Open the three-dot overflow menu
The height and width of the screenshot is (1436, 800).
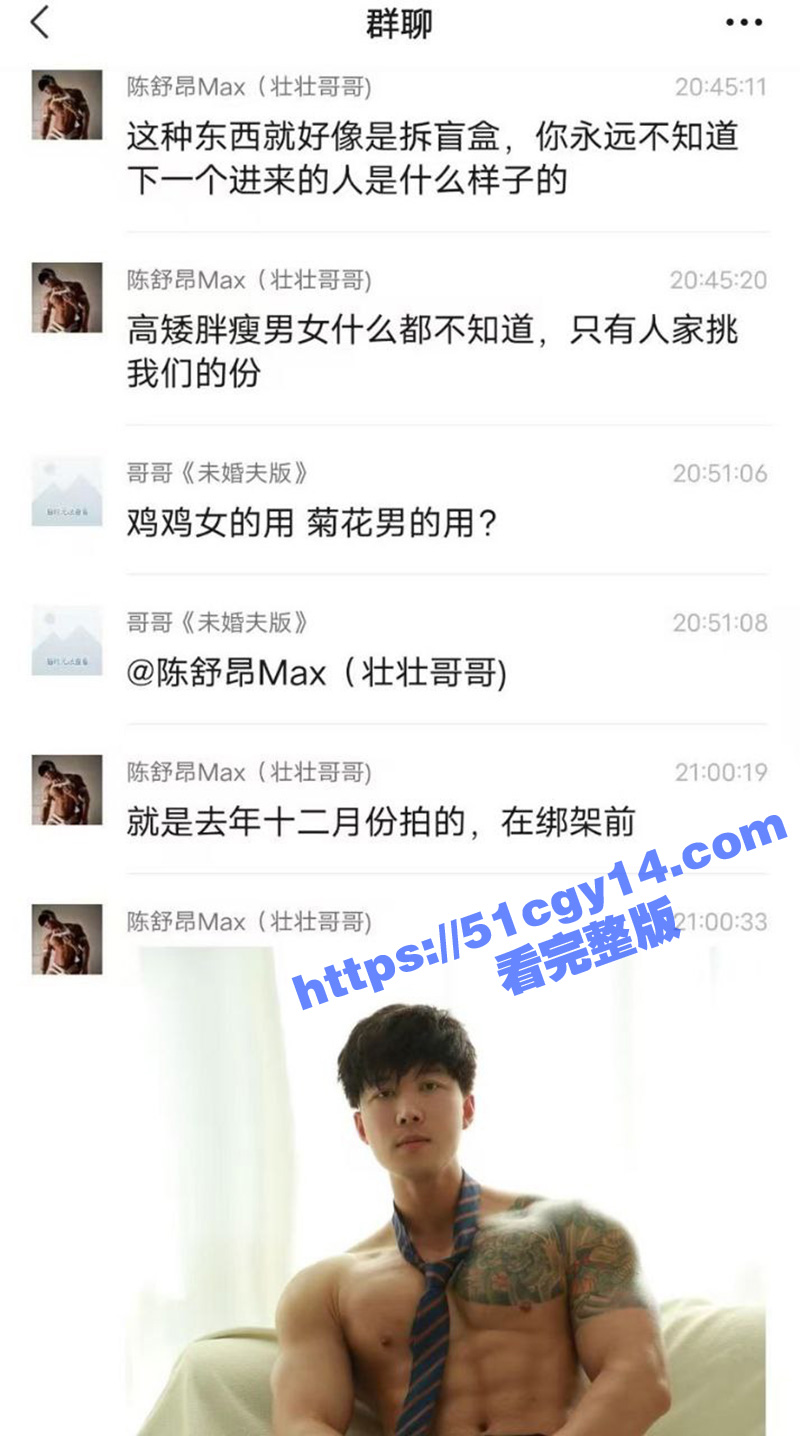(743, 23)
